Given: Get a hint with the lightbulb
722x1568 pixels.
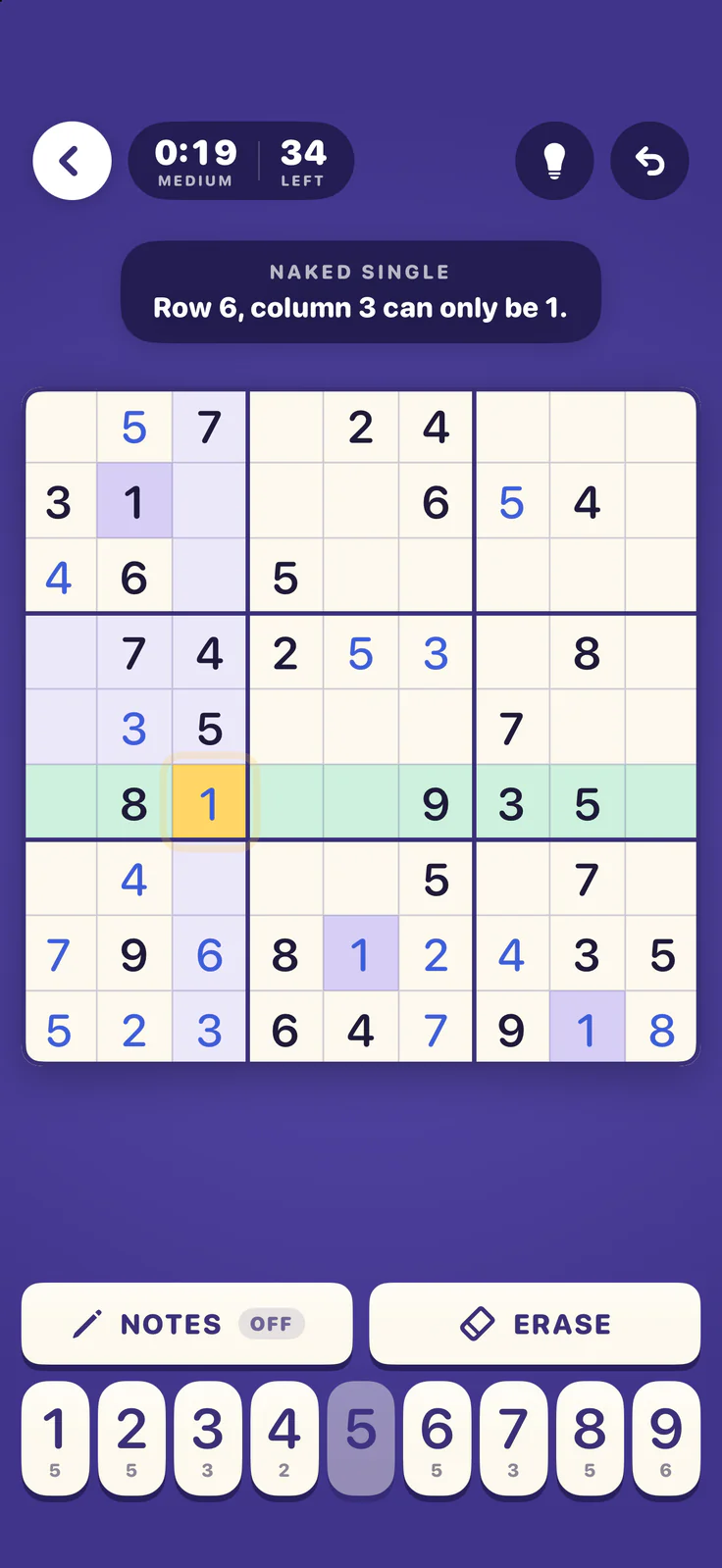Looking at the screenshot, I should pyautogui.click(x=554, y=161).
